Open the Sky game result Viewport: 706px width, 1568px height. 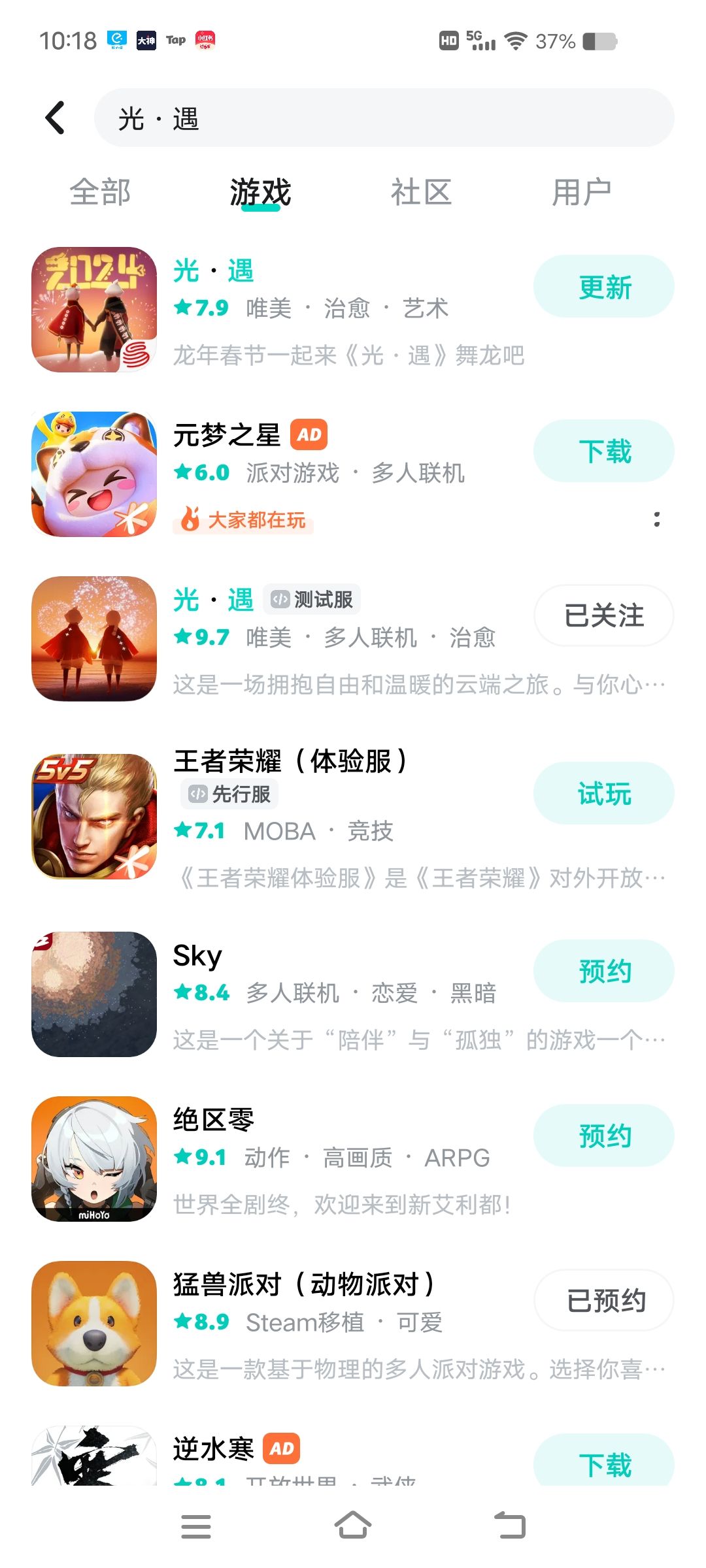click(353, 994)
